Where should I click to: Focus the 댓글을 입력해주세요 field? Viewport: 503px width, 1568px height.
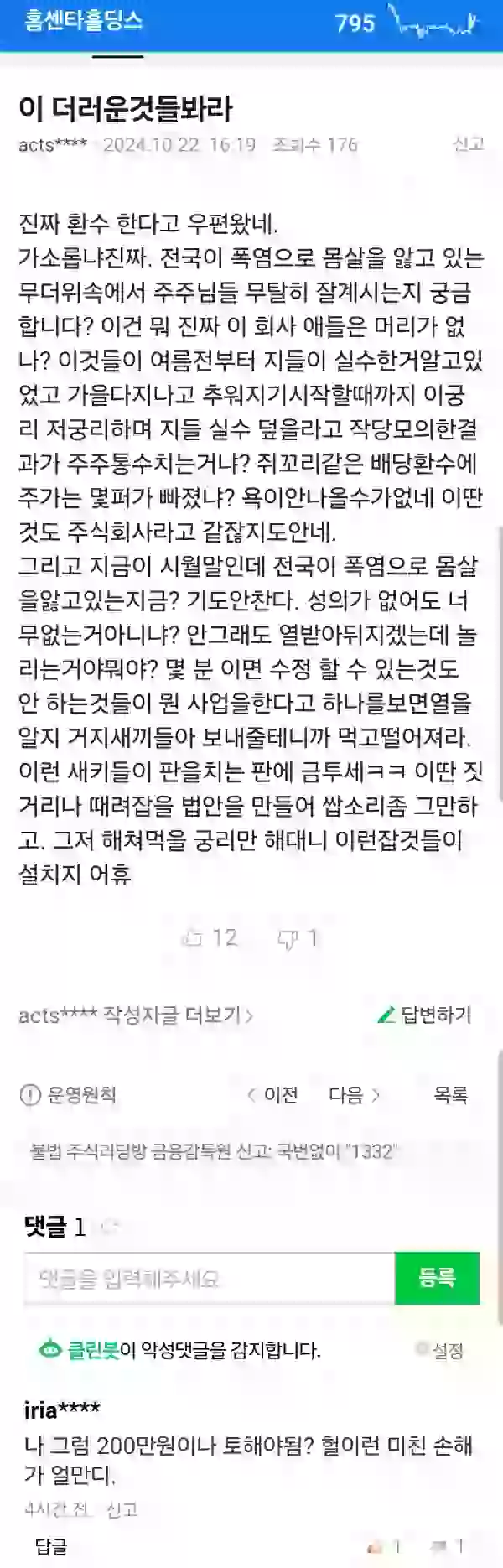210,1279
